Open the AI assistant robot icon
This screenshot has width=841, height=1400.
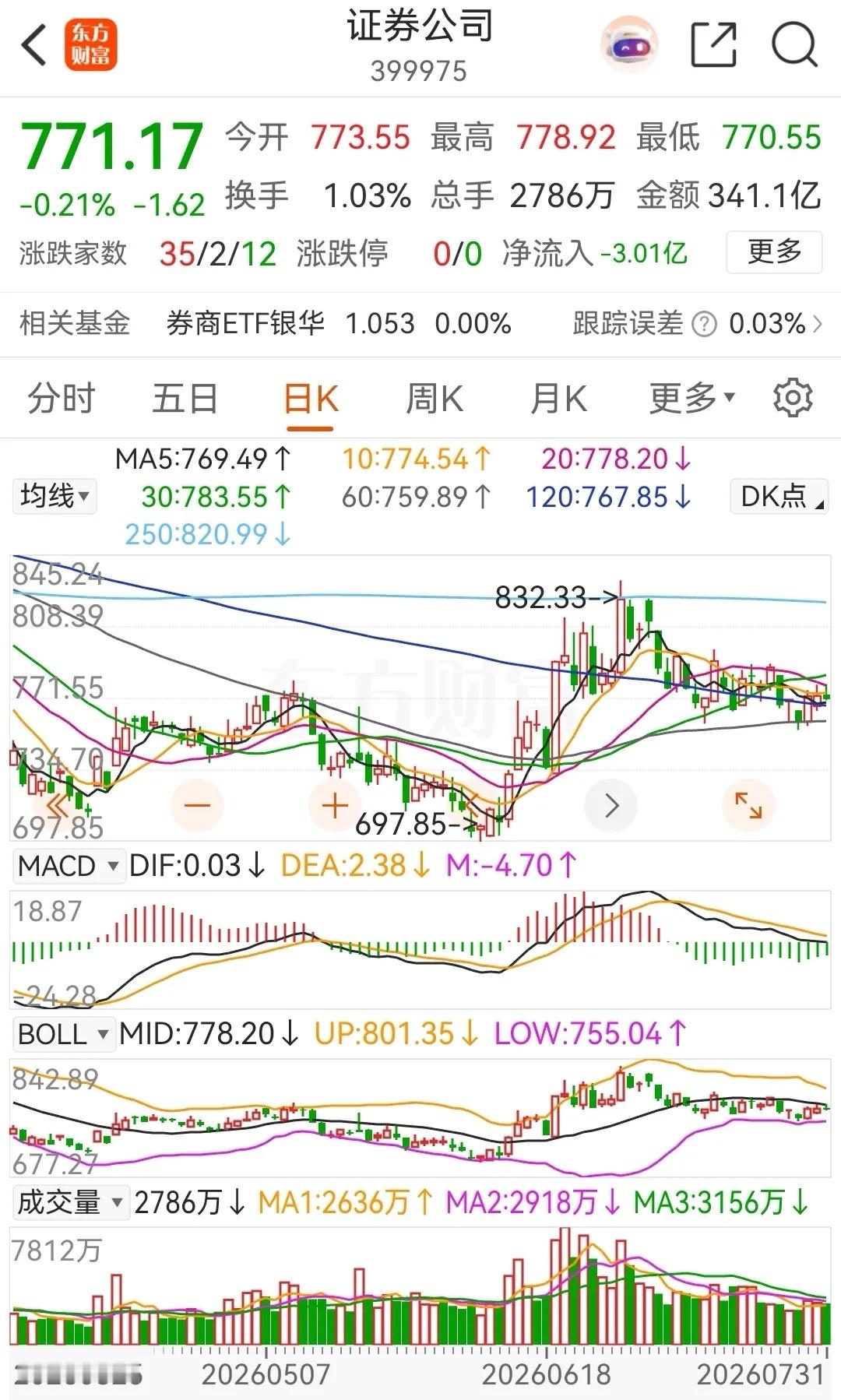[x=629, y=45]
